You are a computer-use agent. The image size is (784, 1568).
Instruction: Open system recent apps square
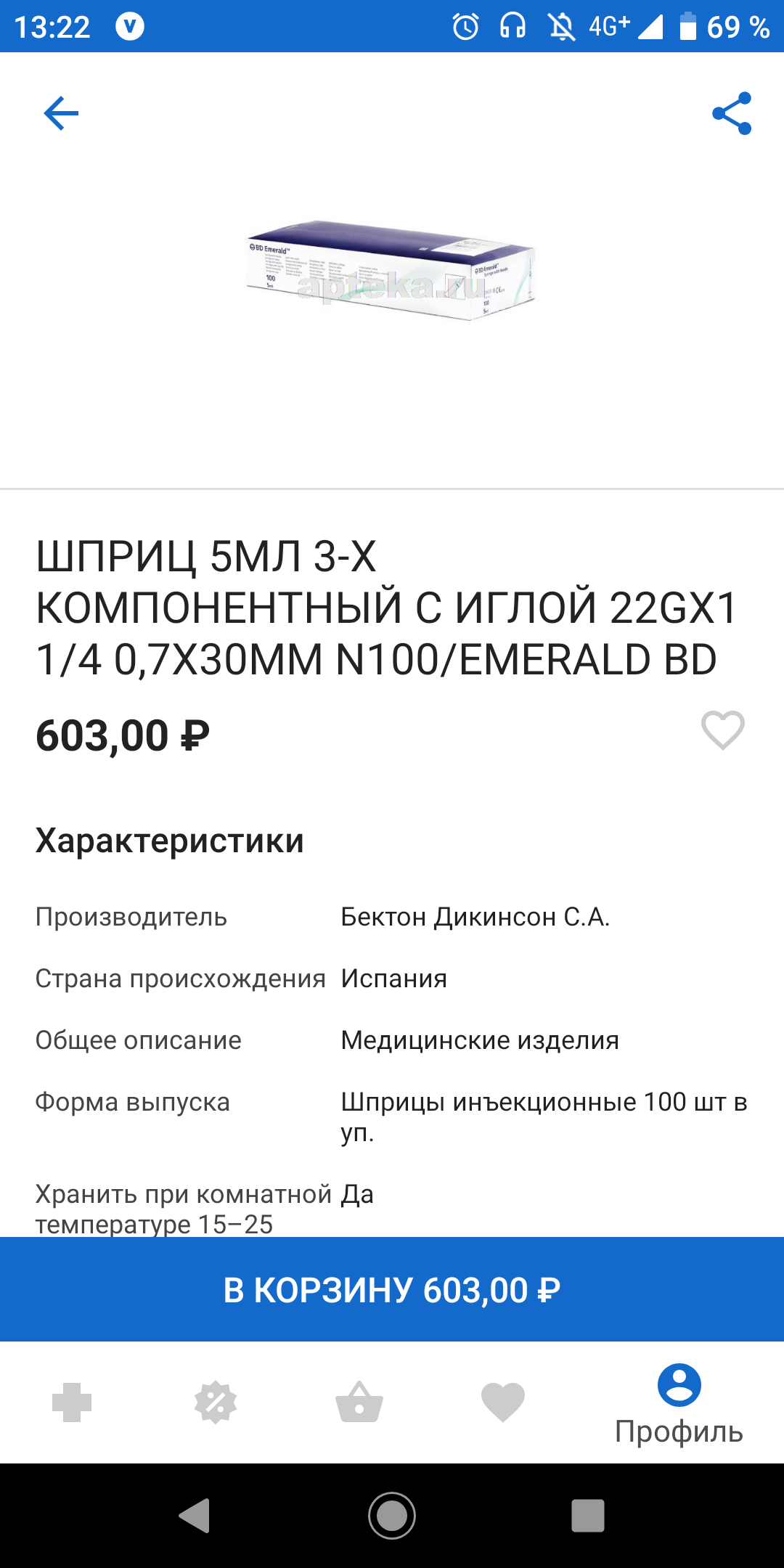(x=588, y=1515)
